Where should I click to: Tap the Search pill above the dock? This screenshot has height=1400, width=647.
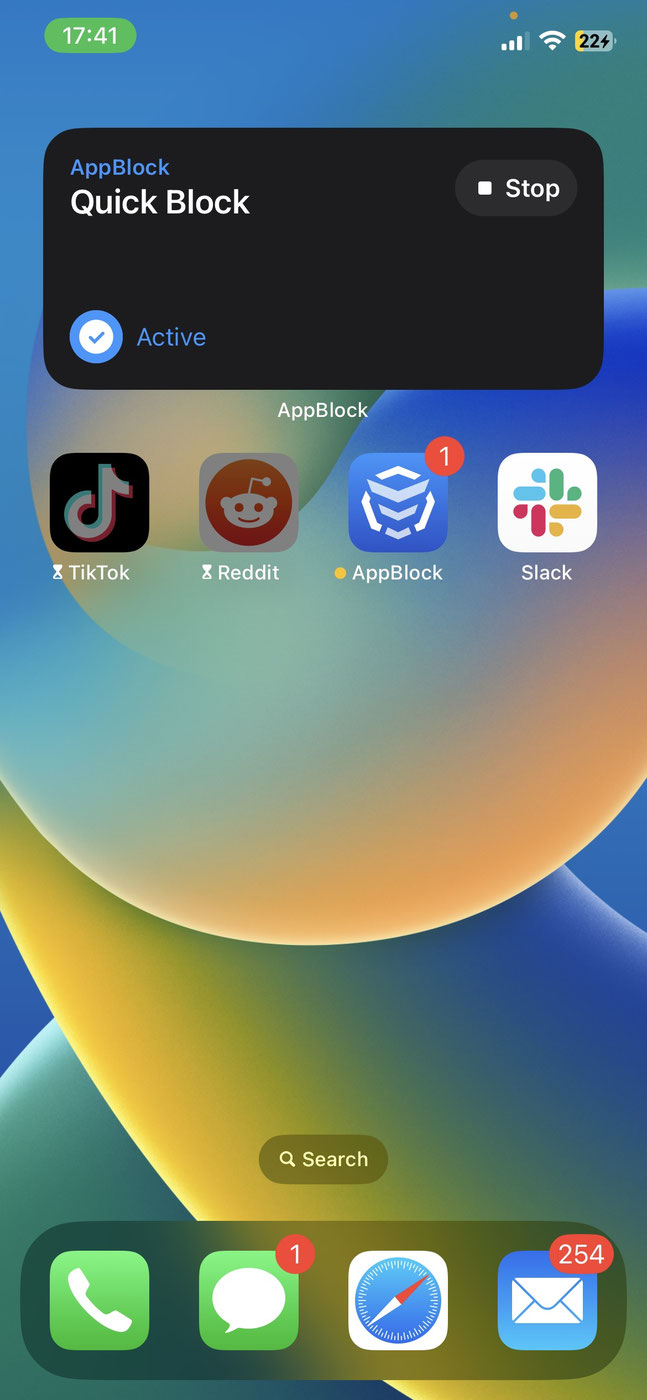323,1159
